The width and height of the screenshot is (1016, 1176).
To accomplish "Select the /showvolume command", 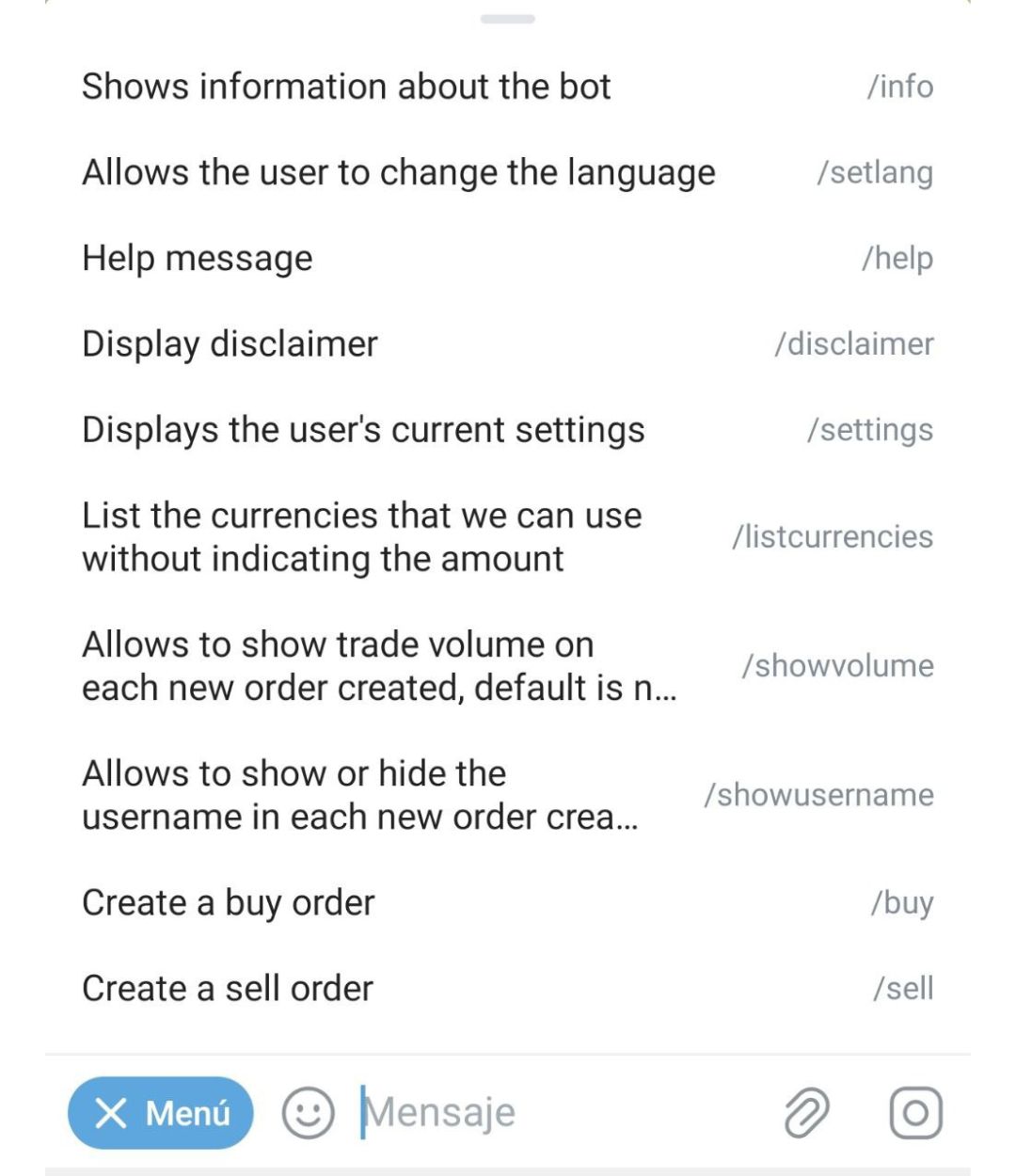I will [508, 666].
